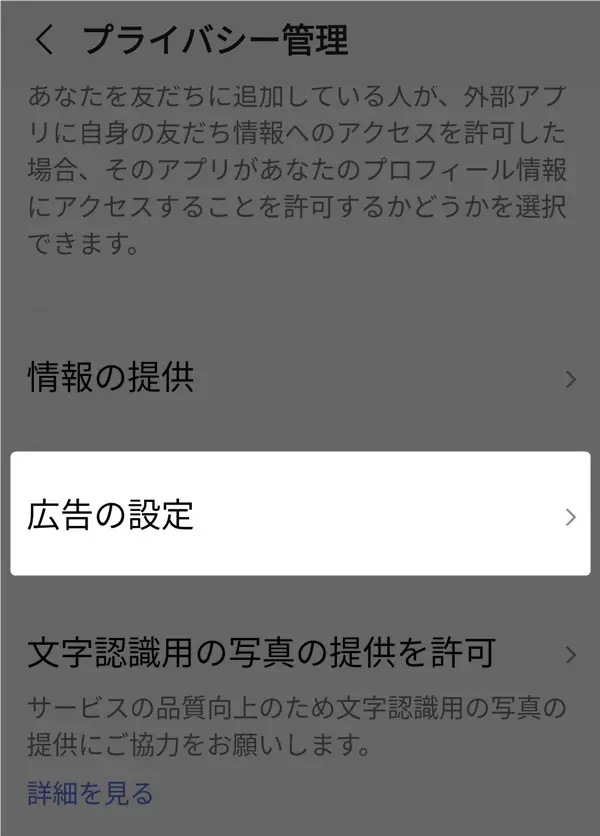Open 文字認識用の写真の提供を許可
600x836 pixels.
[x=300, y=656]
